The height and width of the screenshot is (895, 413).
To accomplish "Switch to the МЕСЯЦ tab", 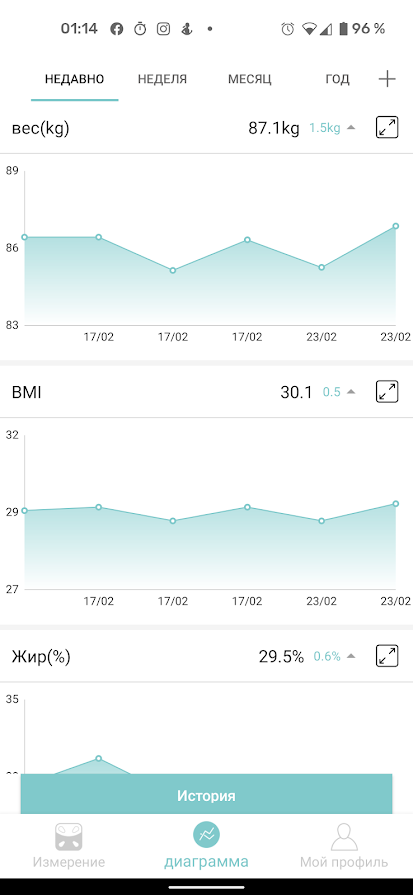I will [250, 79].
